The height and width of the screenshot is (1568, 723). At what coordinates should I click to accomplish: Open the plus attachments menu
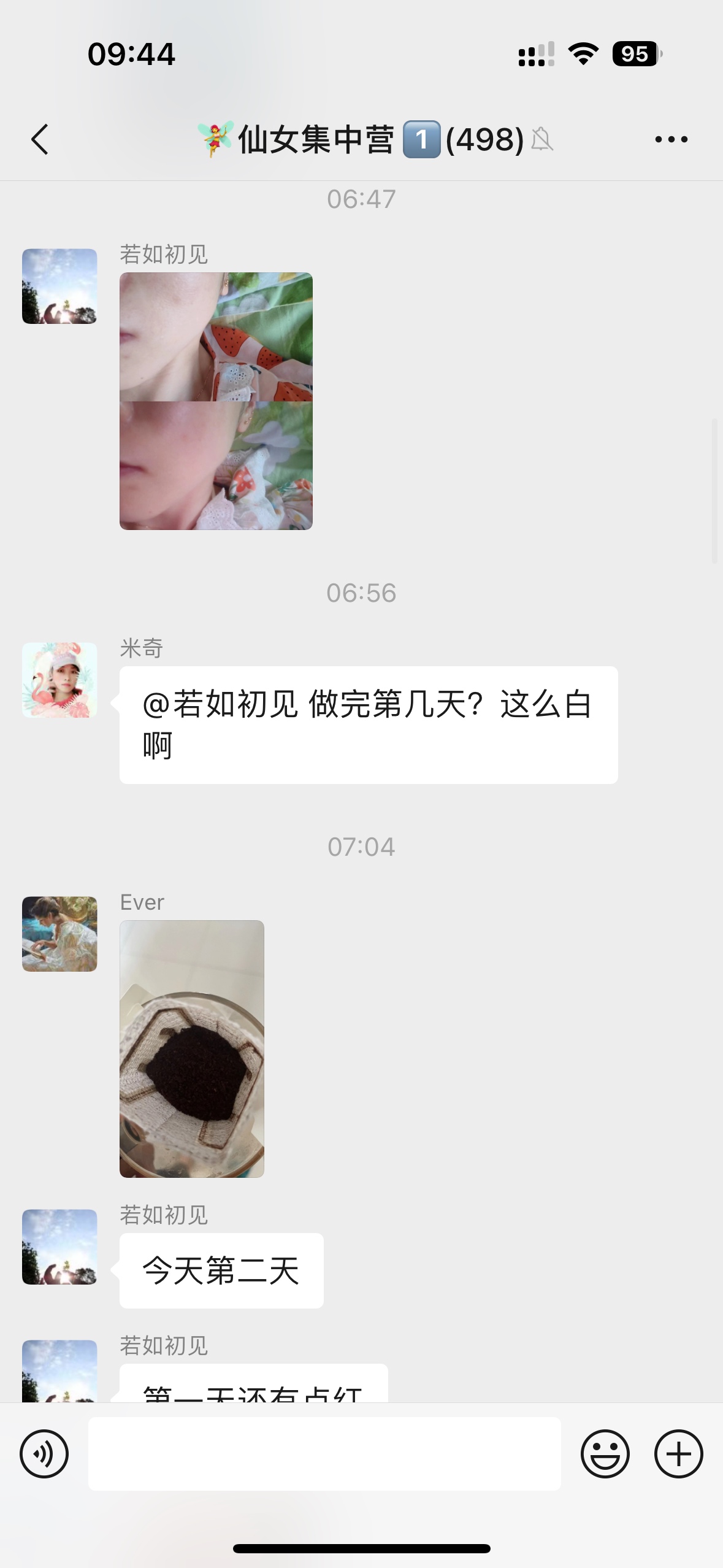tap(678, 1453)
